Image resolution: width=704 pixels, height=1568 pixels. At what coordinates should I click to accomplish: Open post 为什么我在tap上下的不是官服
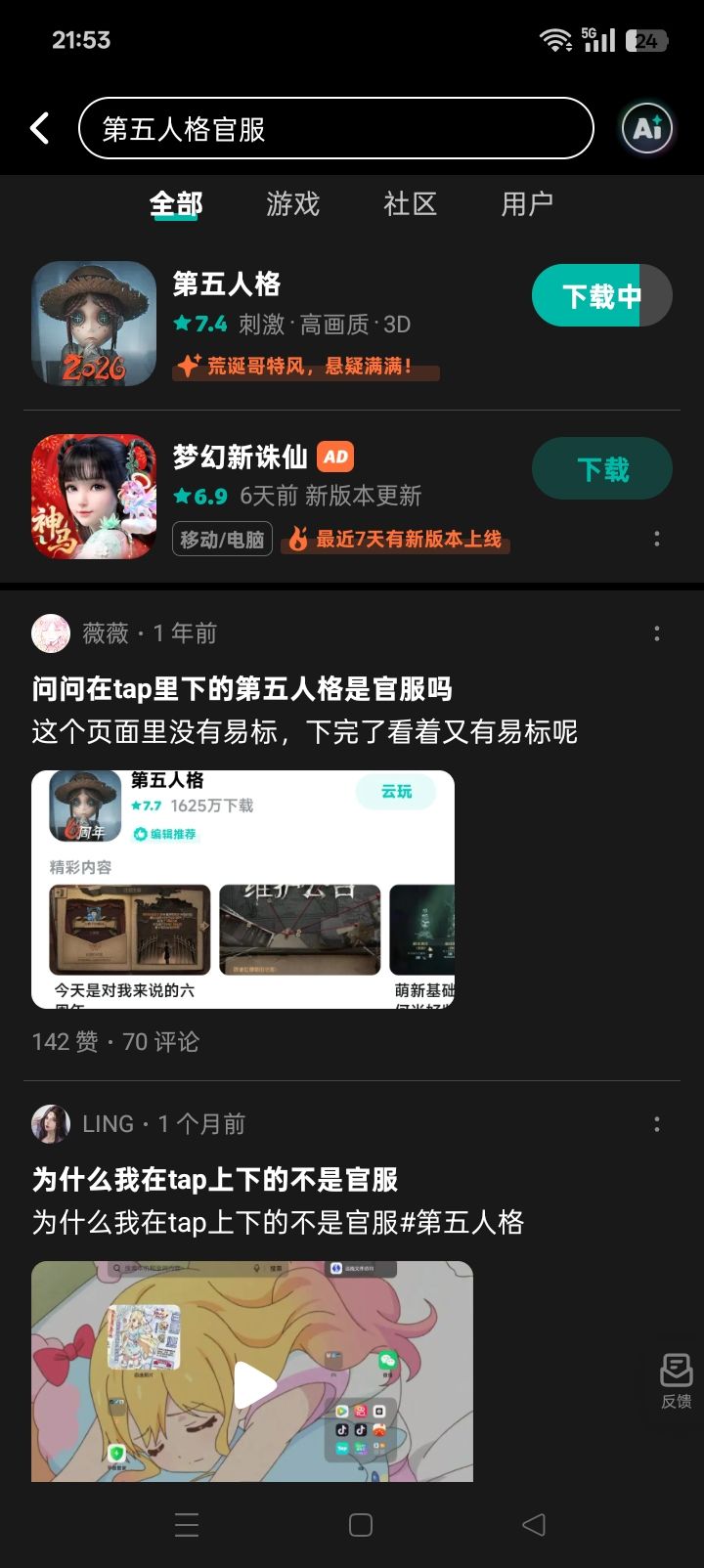[215, 1180]
